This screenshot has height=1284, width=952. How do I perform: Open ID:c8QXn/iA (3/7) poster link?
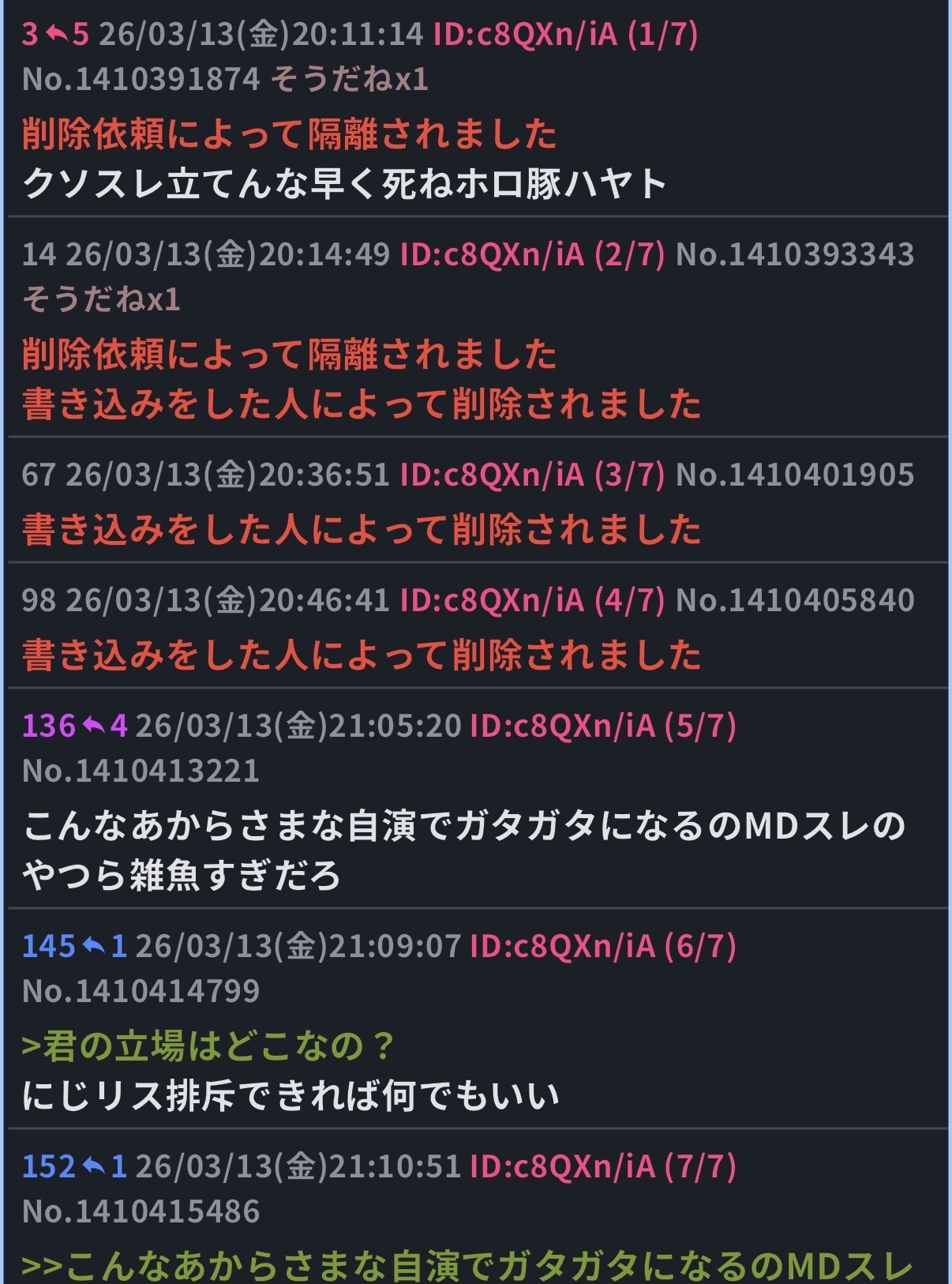532,475
